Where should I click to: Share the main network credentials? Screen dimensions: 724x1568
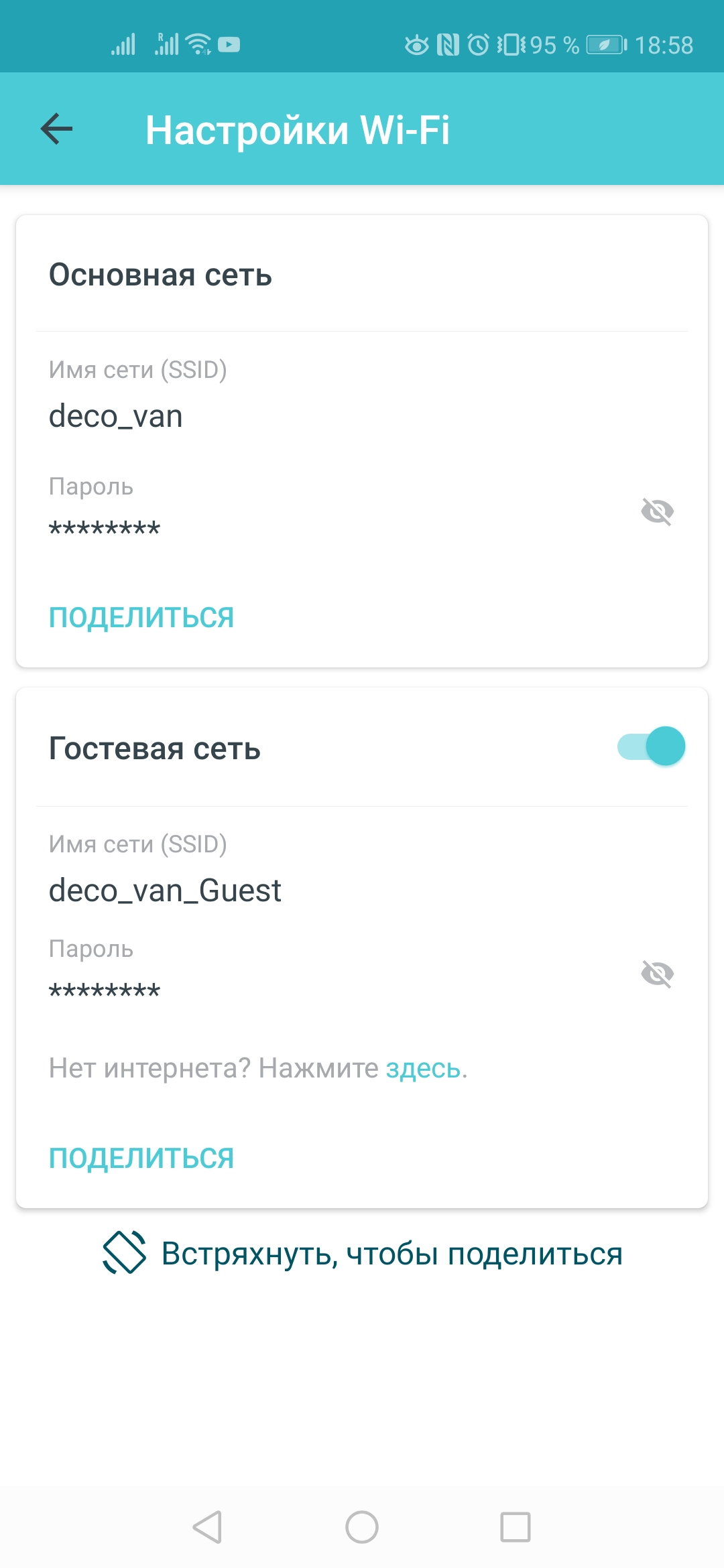[x=141, y=617]
